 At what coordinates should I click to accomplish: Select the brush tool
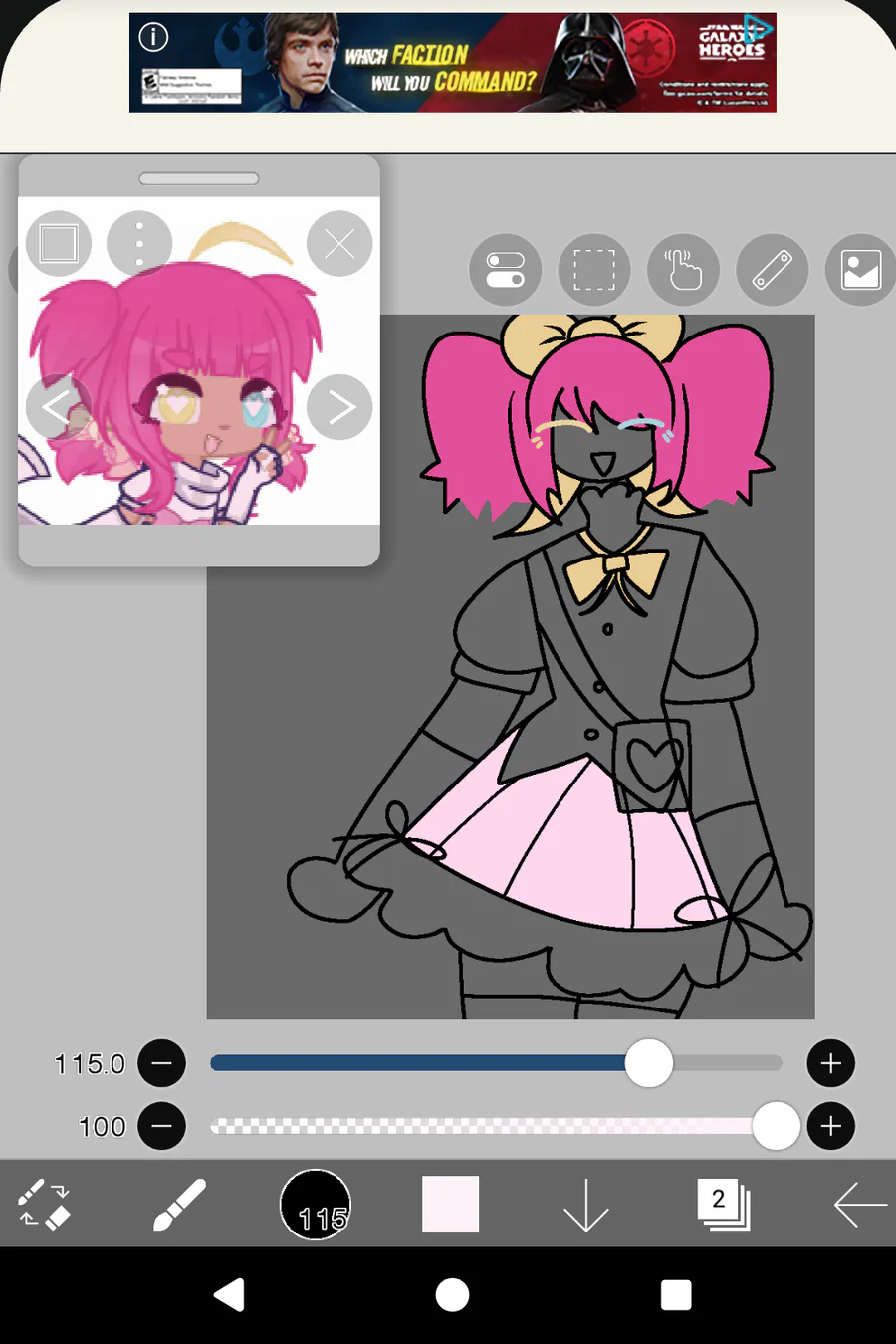pos(180,1204)
